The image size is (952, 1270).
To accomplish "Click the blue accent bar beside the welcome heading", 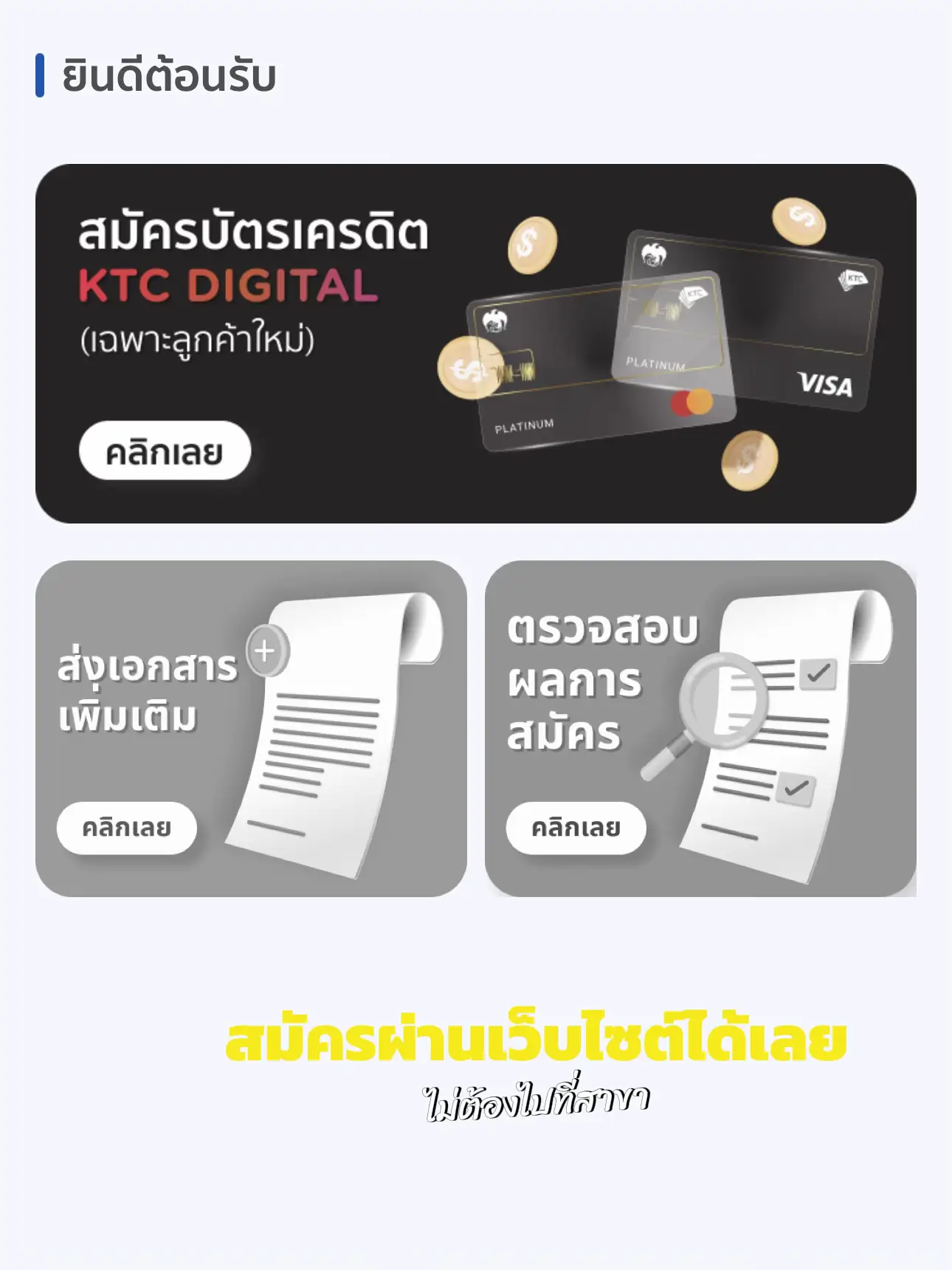I will pos(41,75).
